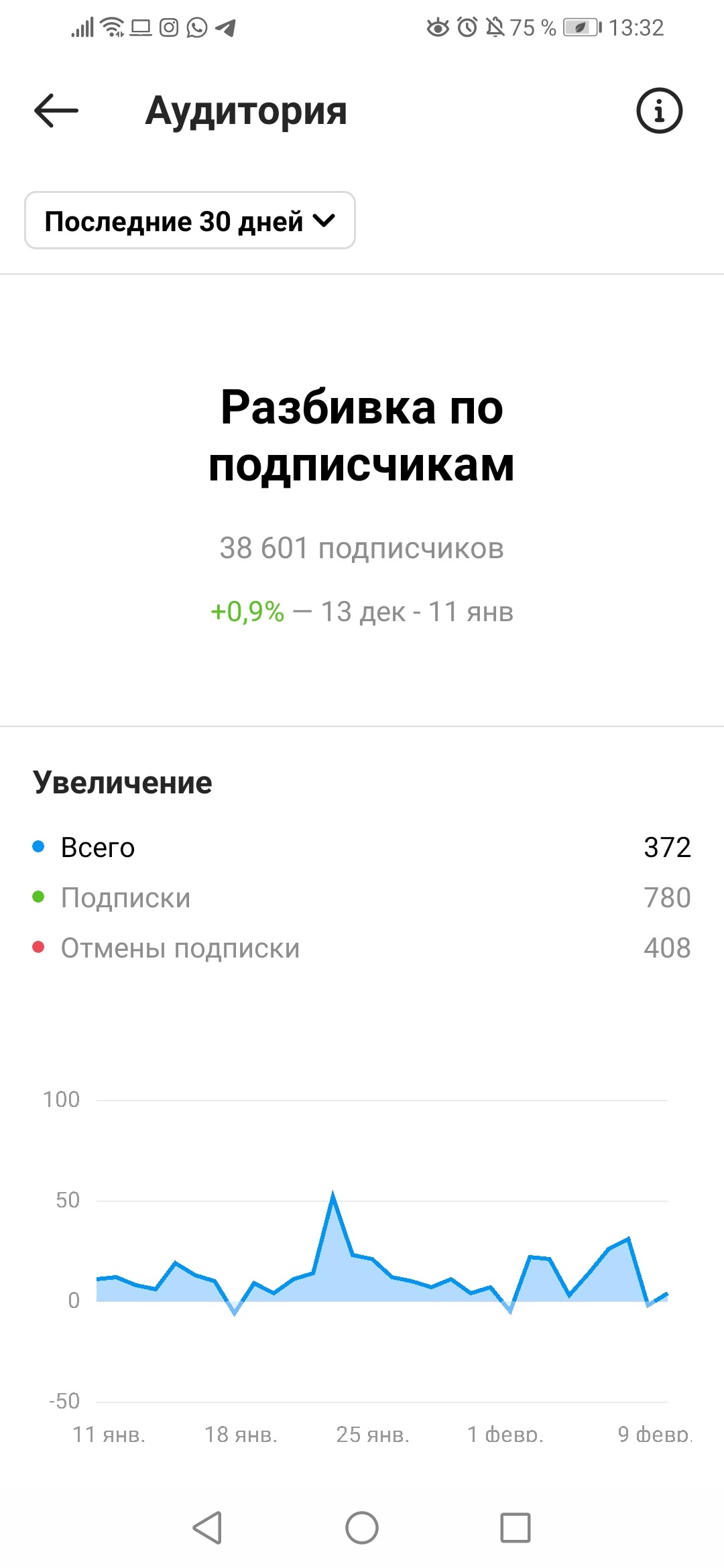Open the info icon in the top bar
Screen dimensions: 724x1568
659,111
